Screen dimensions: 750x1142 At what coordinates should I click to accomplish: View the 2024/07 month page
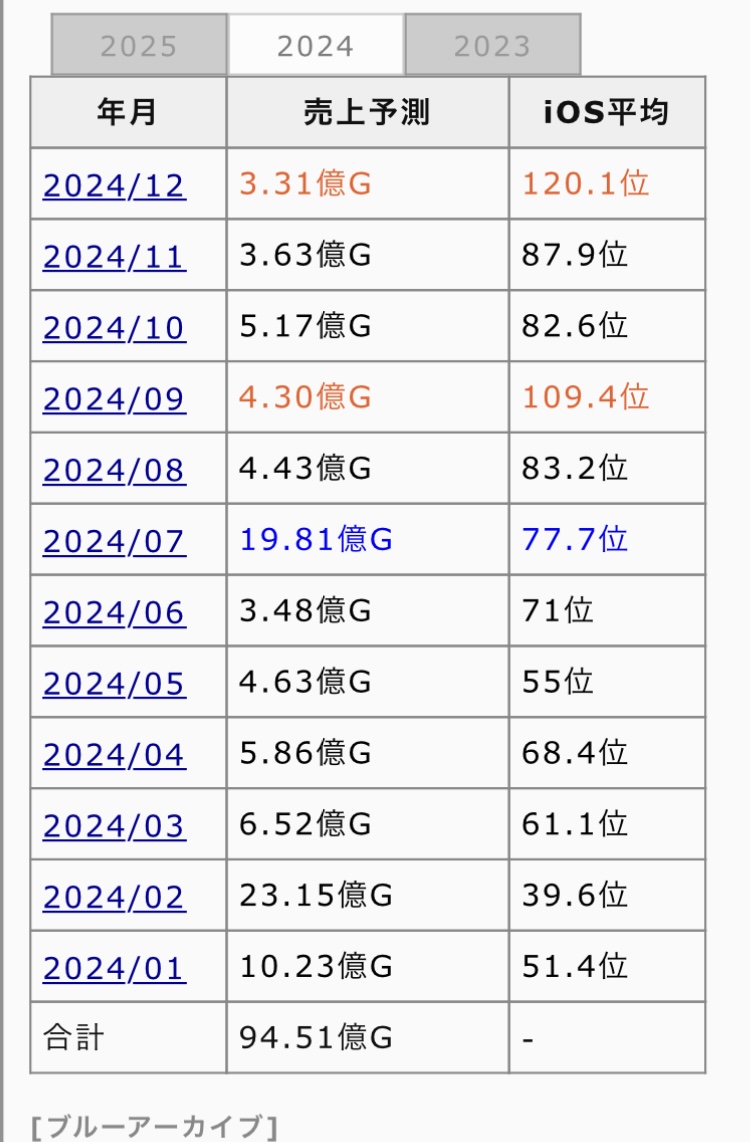[114, 541]
